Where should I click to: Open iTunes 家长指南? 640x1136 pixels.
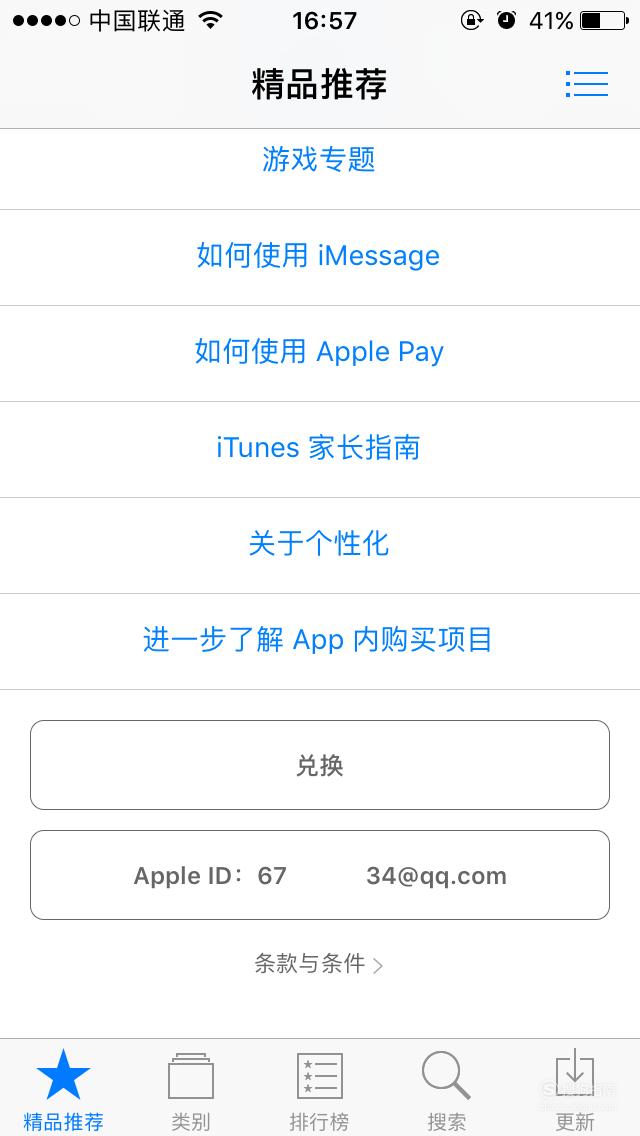tap(320, 449)
